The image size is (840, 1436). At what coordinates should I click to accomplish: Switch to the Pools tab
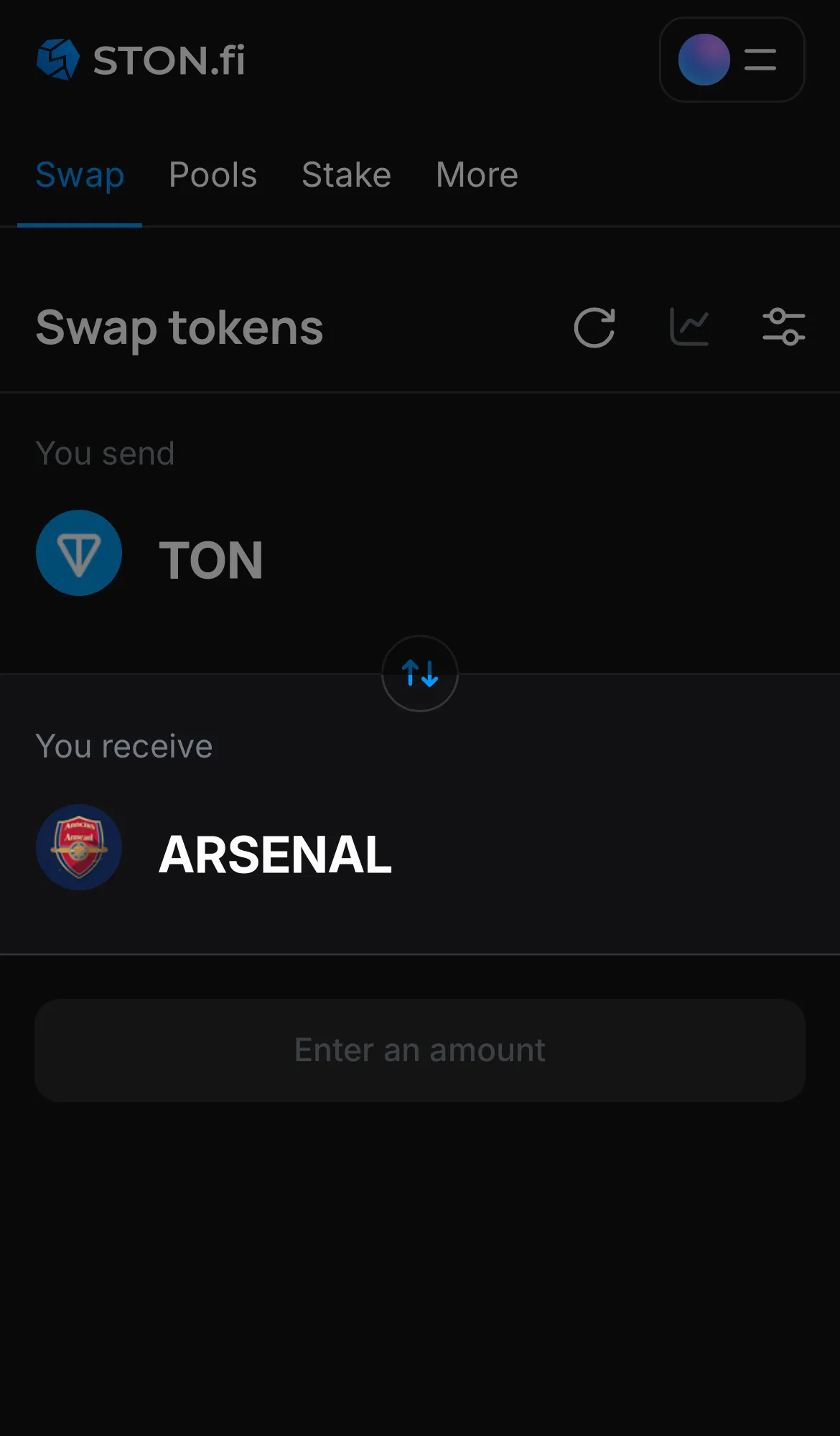click(x=213, y=174)
